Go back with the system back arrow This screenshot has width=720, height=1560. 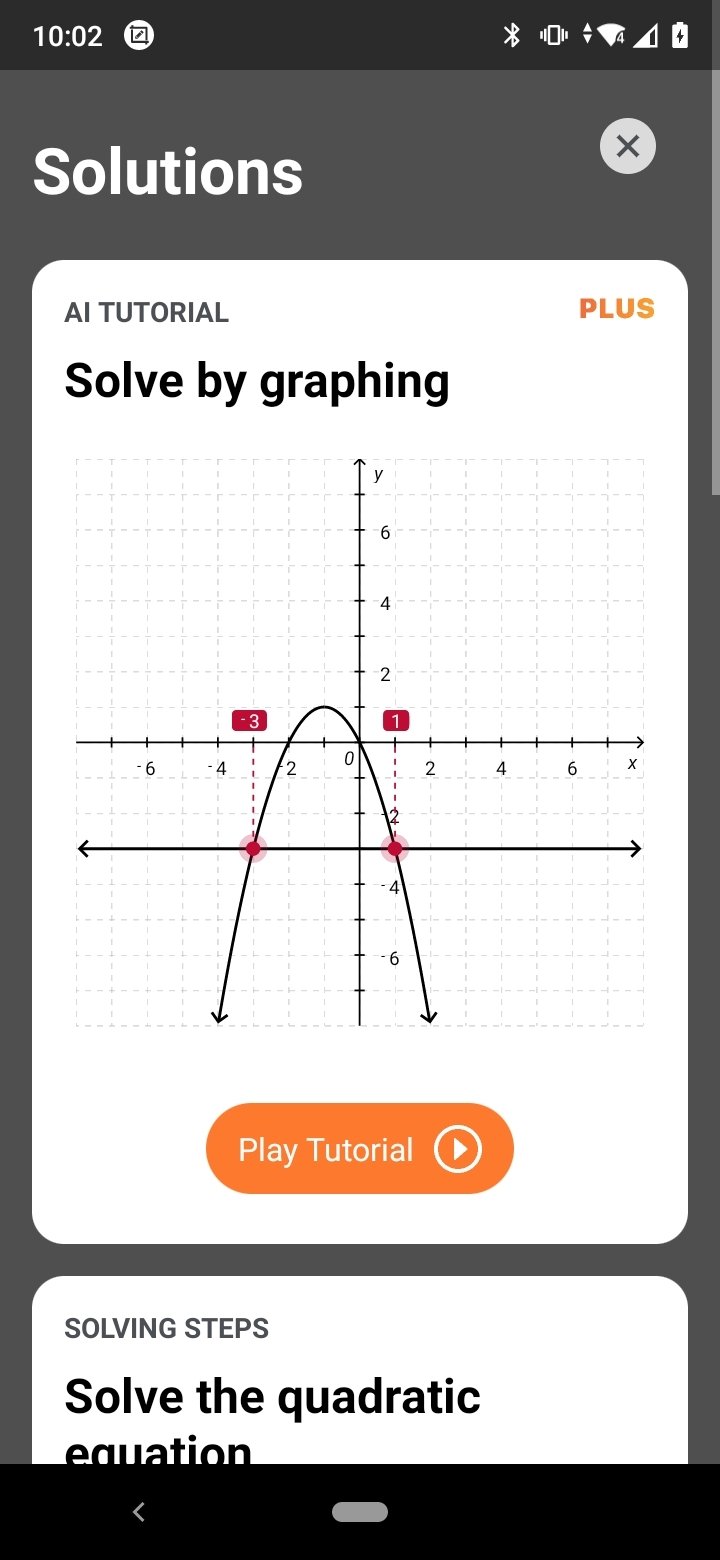click(x=139, y=1512)
